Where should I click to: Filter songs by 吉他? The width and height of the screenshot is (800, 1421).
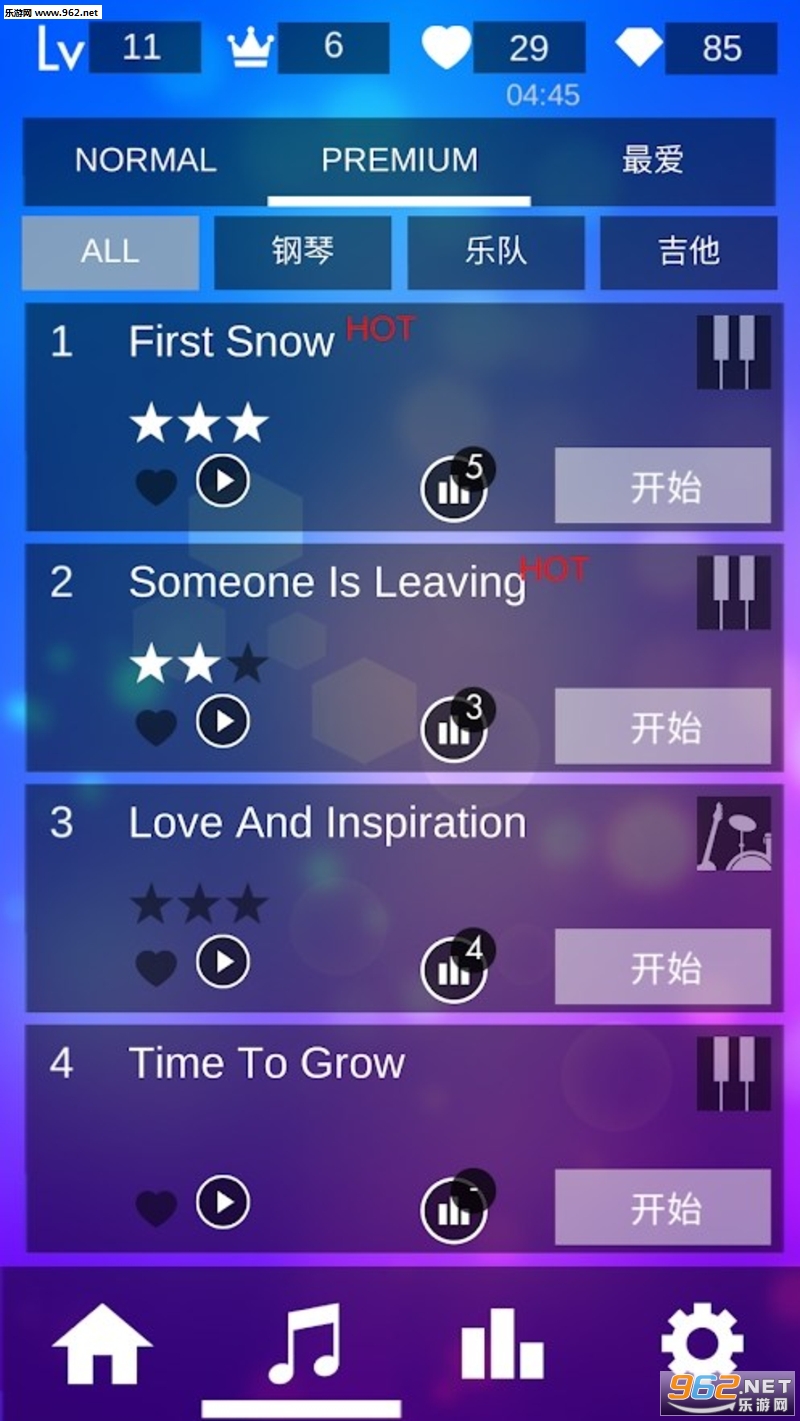tap(688, 252)
